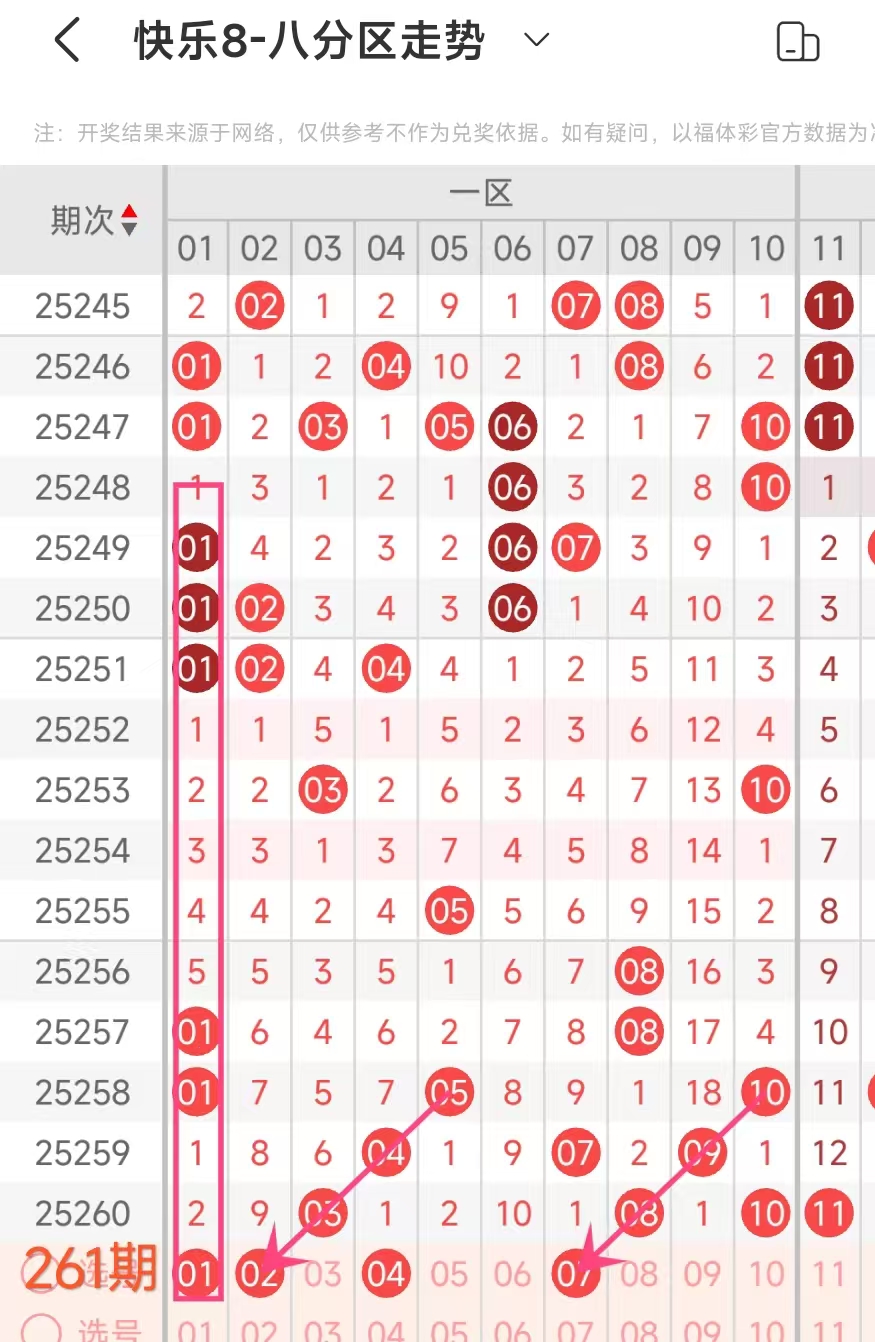Deselect ball 04 in the highlighted pick row
Viewport: 875px width, 1342px height.
tap(386, 1274)
